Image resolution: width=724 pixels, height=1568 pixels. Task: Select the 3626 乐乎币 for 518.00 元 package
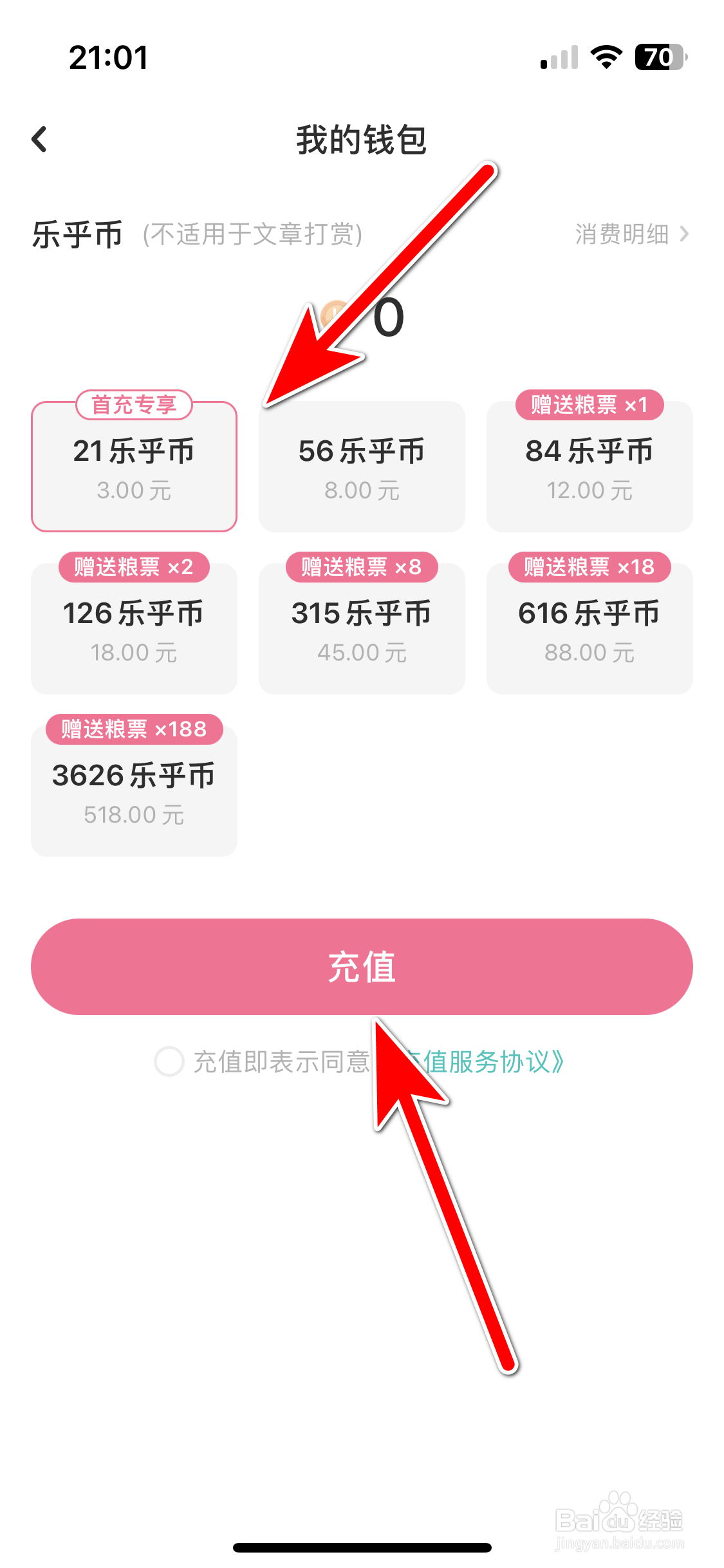point(134,792)
